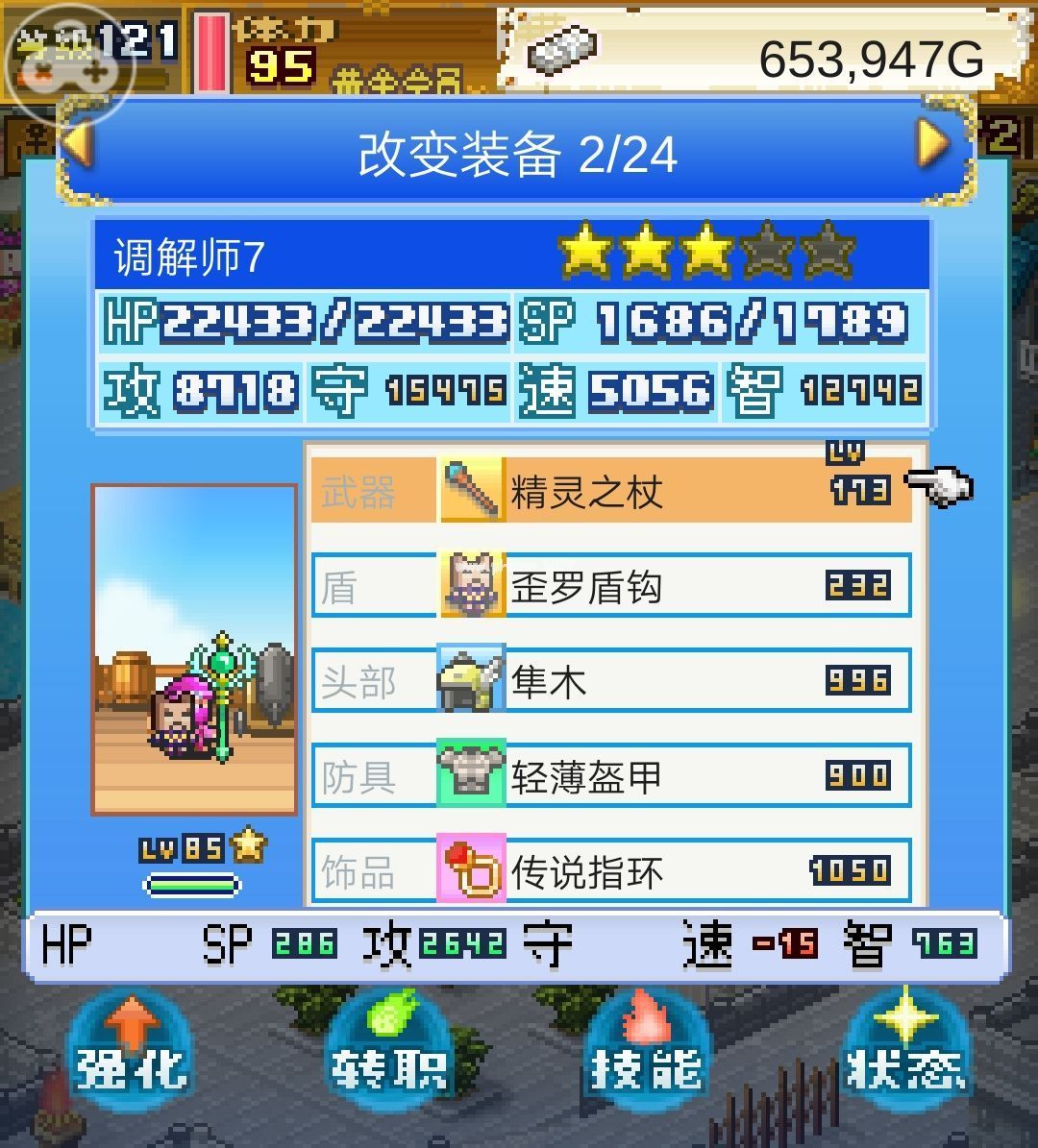Open the 饰品 slot 传说指环
The width and height of the screenshot is (1038, 1148).
click(x=610, y=870)
